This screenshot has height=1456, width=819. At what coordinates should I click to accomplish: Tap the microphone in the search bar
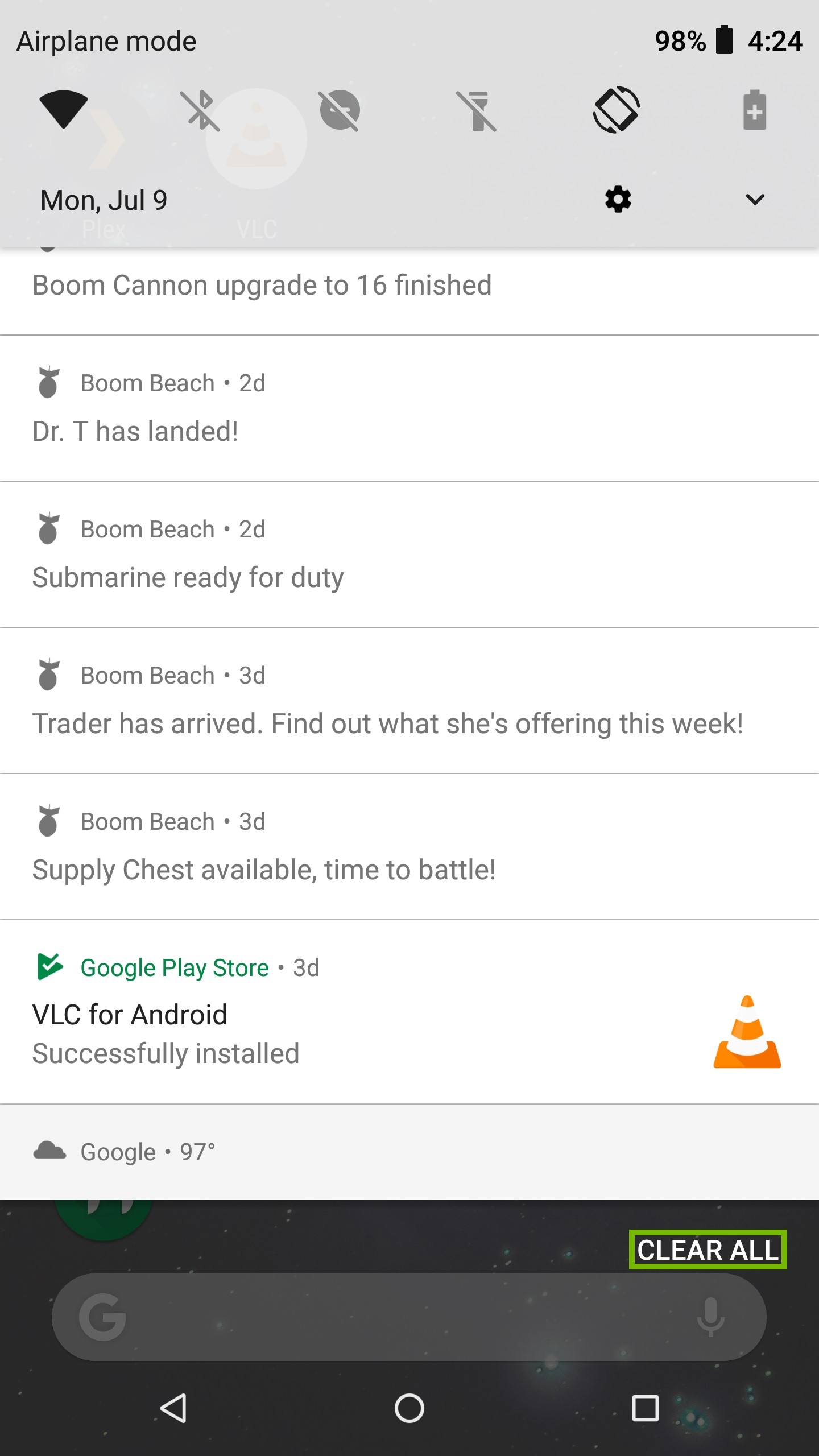pos(710,1316)
